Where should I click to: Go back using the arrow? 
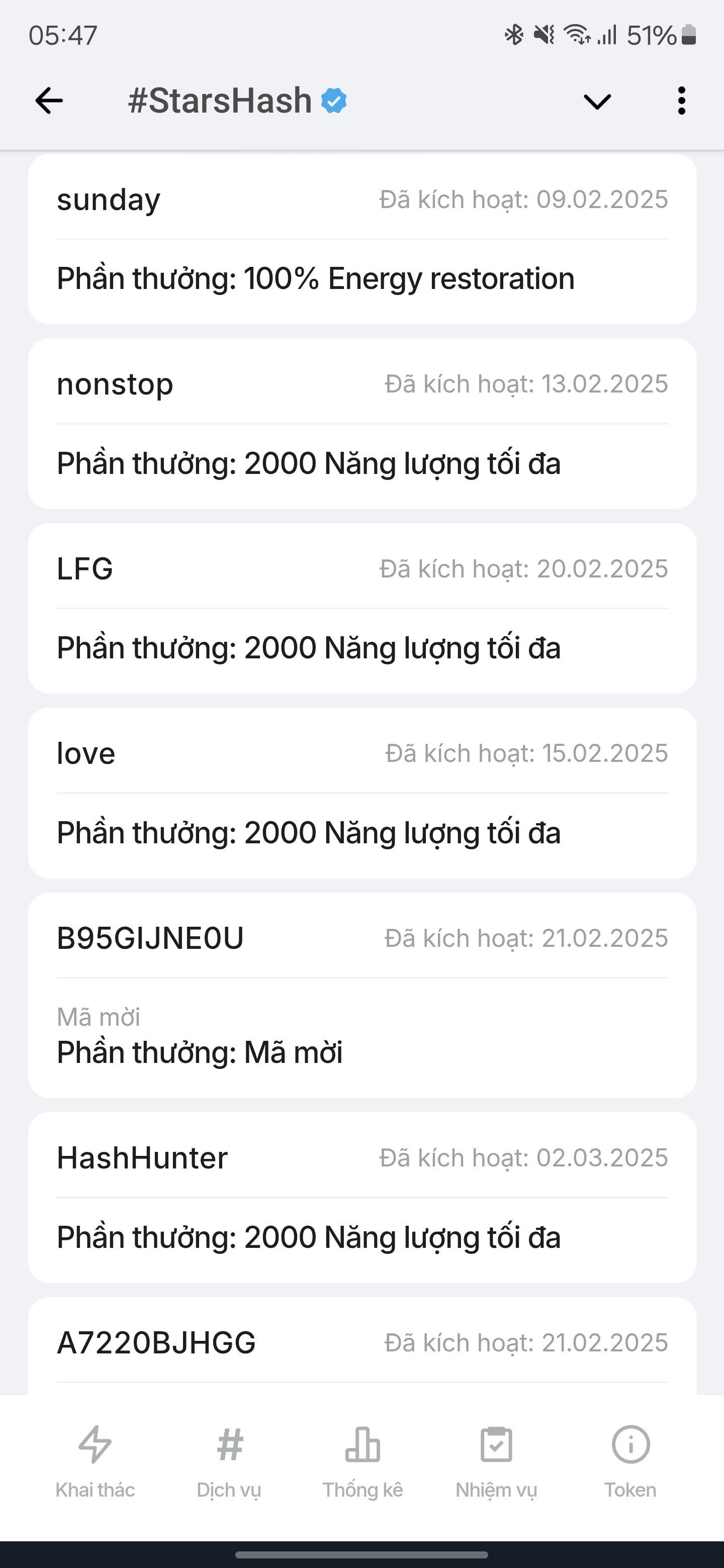(49, 101)
